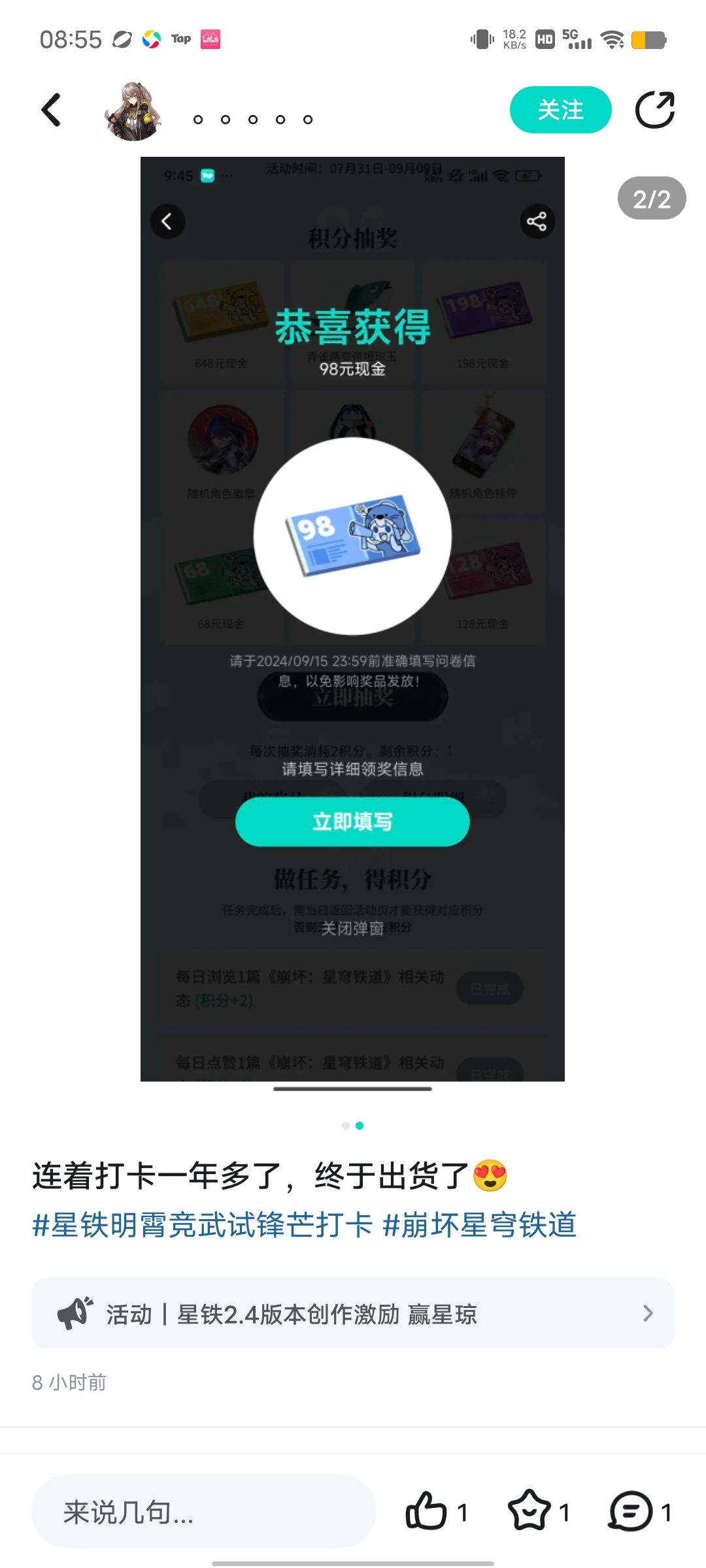Viewport: 706px width, 1568px height.
Task: Open the share icon at top right
Action: [654, 109]
